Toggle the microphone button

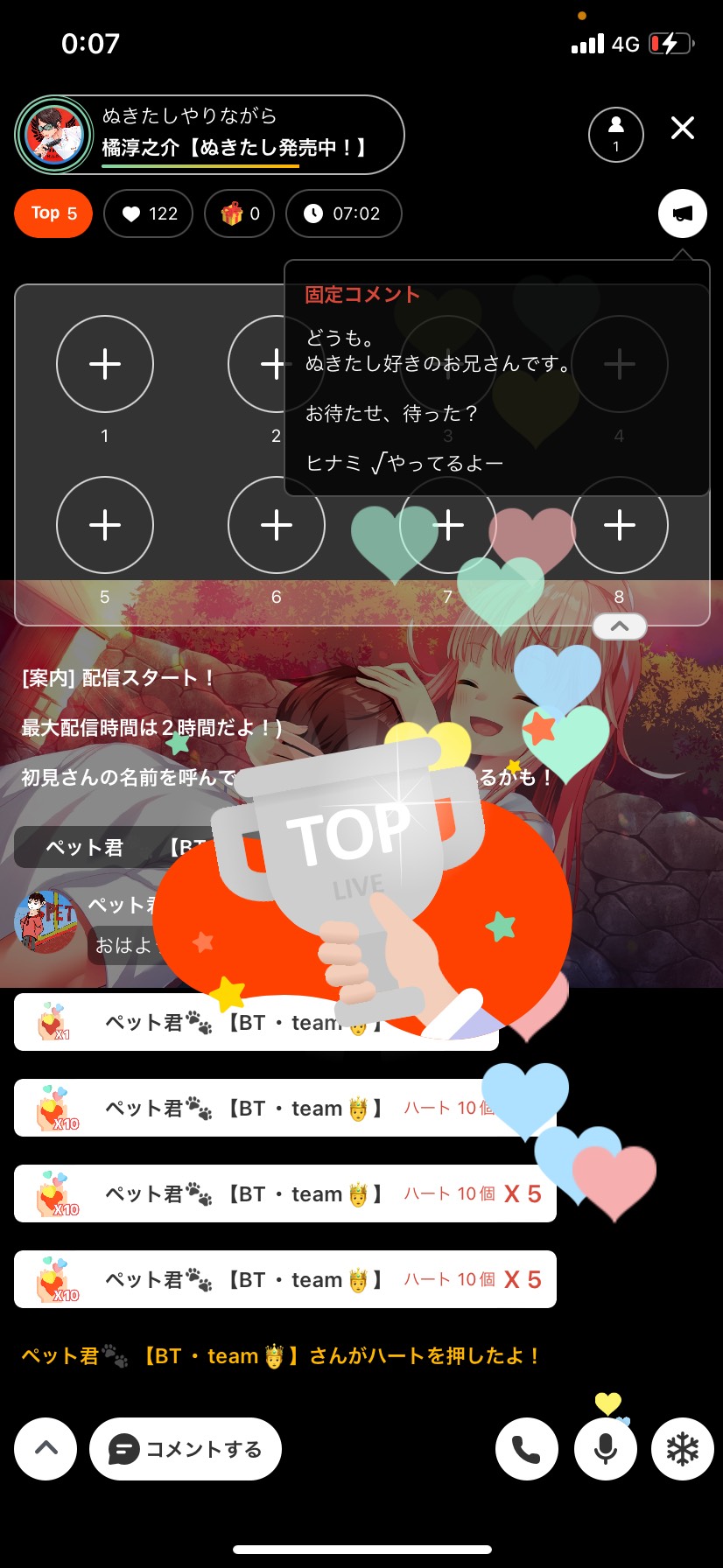[605, 1449]
